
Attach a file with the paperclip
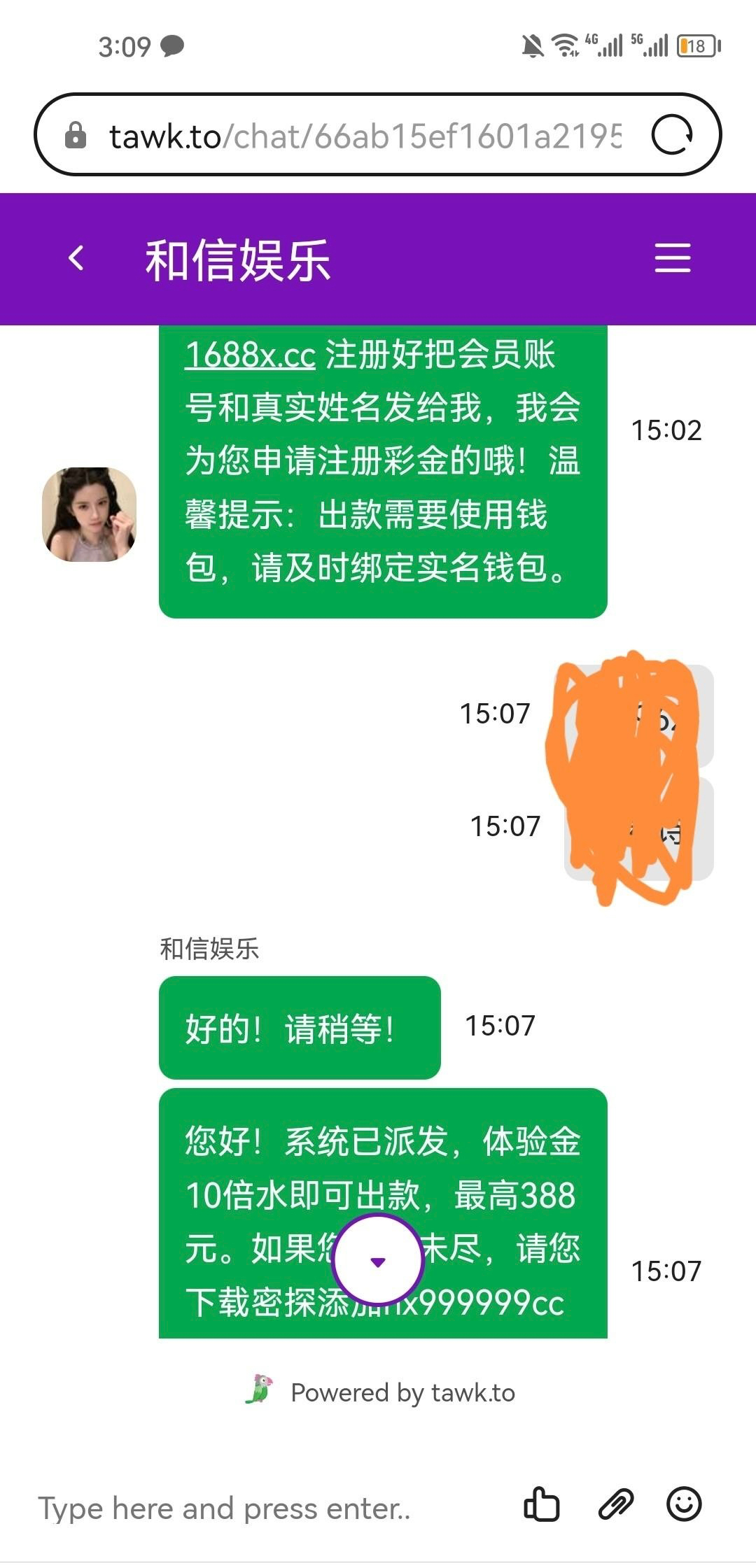point(616,1504)
